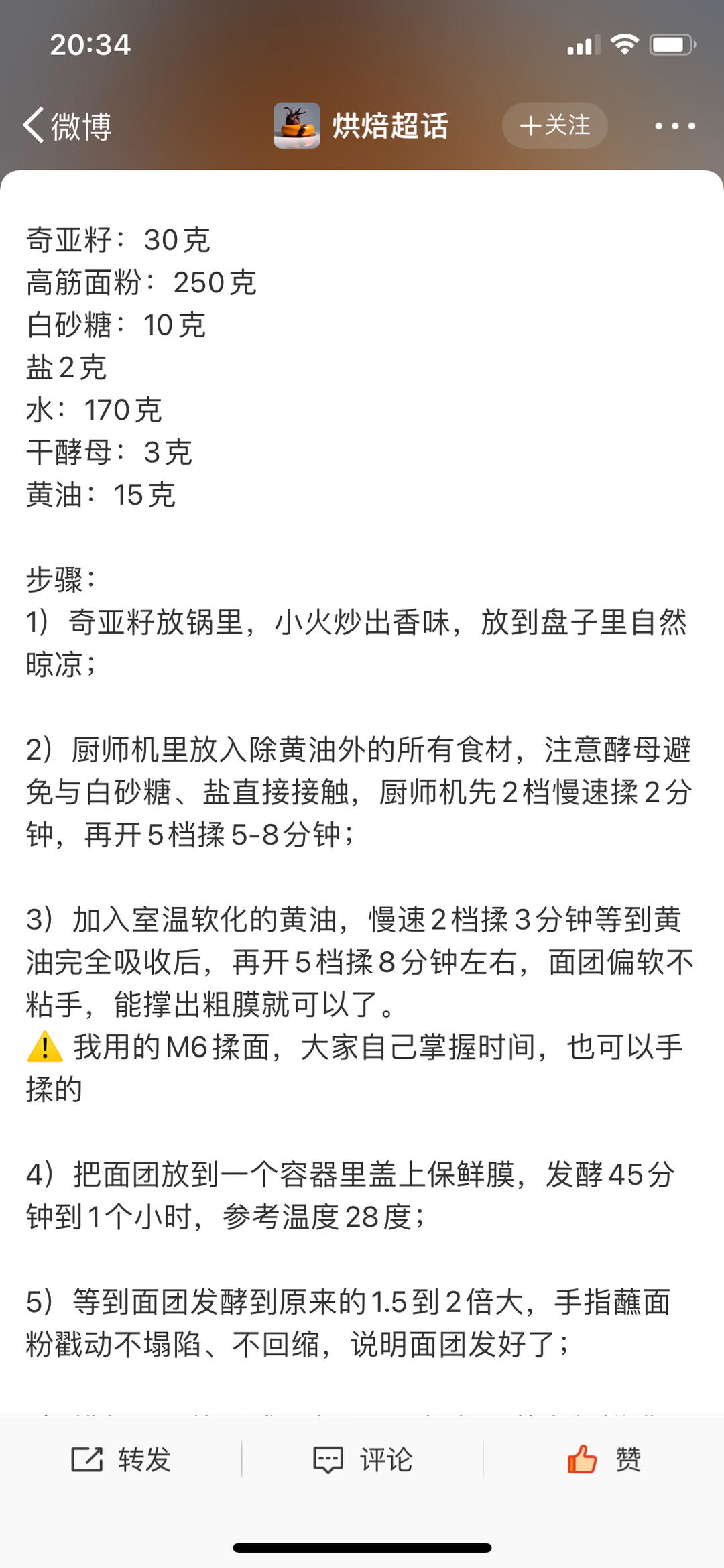Follow 烘焙超话 with the 关注 button

click(x=554, y=125)
